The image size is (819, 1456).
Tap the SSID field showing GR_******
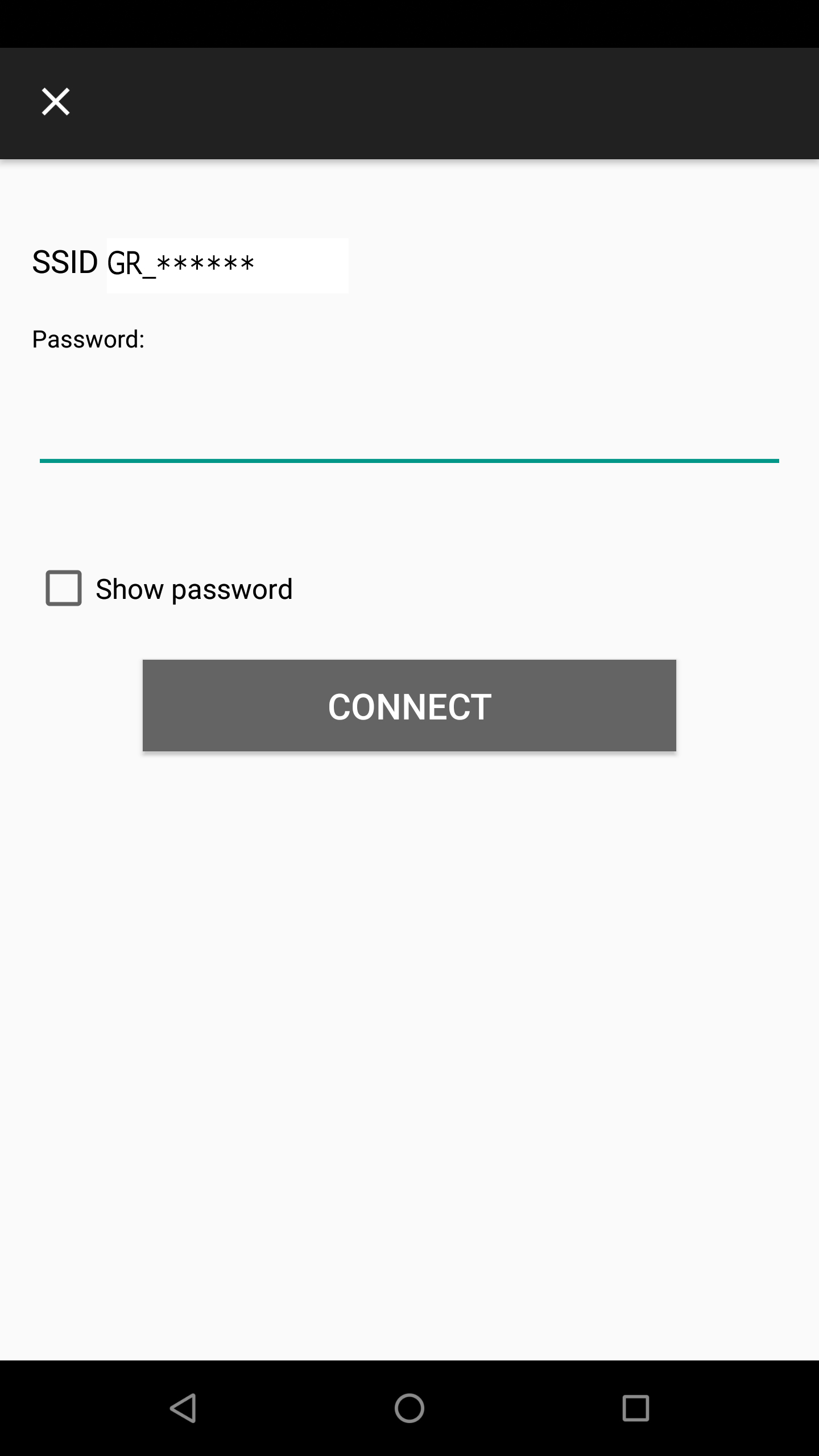227,265
